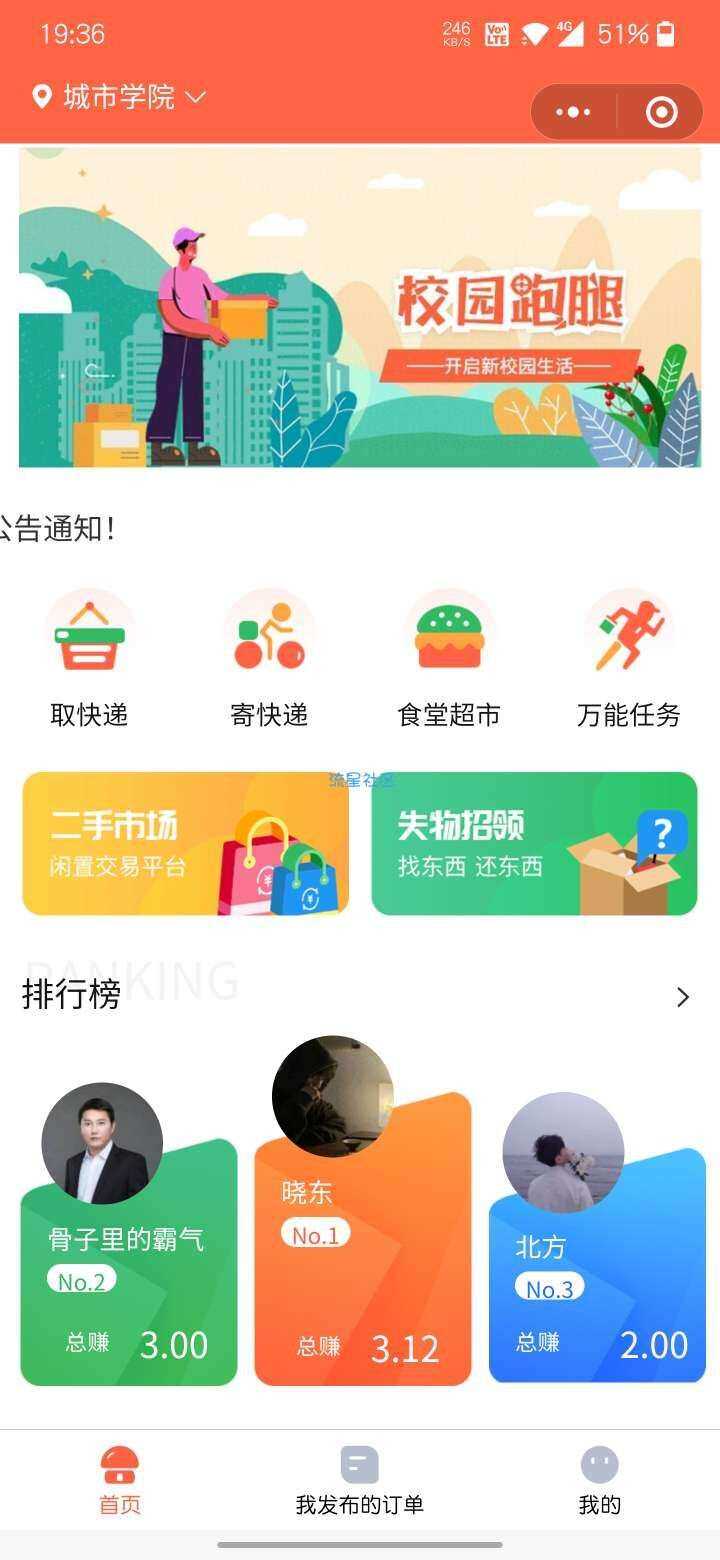Click the mini-program capsule circle icon
This screenshot has height=1560, width=720.
coord(662,112)
